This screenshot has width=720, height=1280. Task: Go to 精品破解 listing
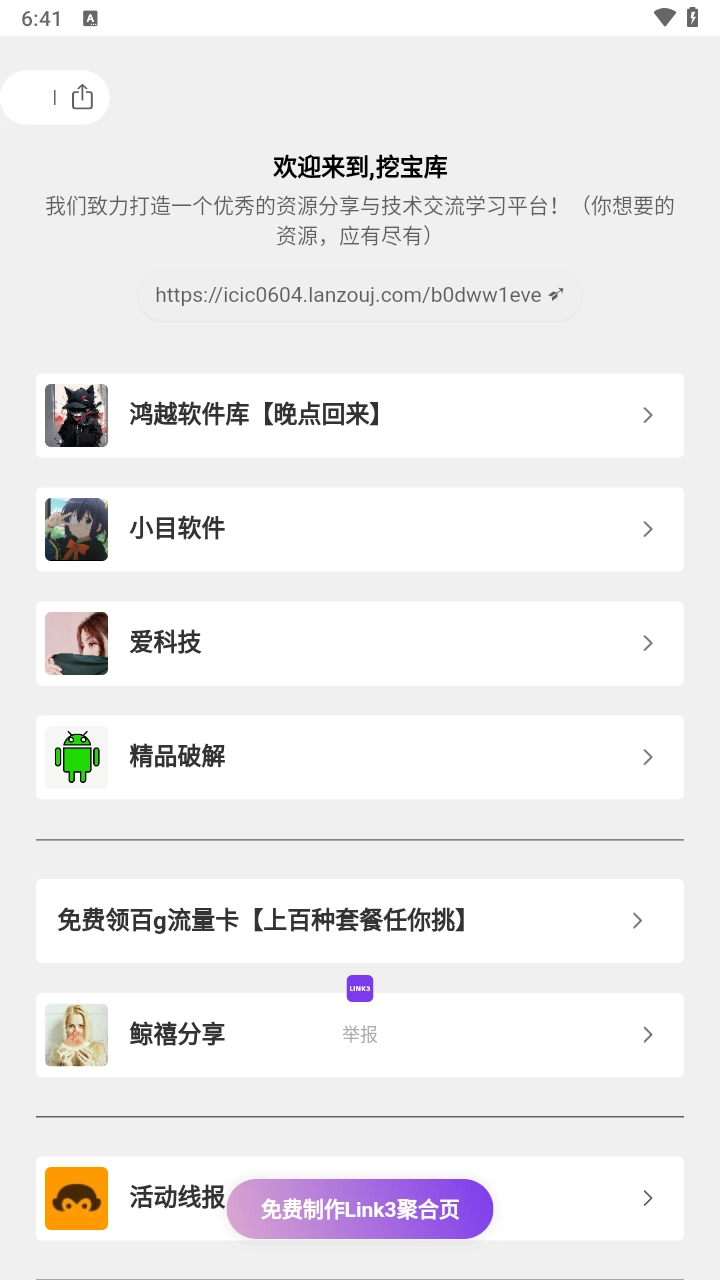359,757
